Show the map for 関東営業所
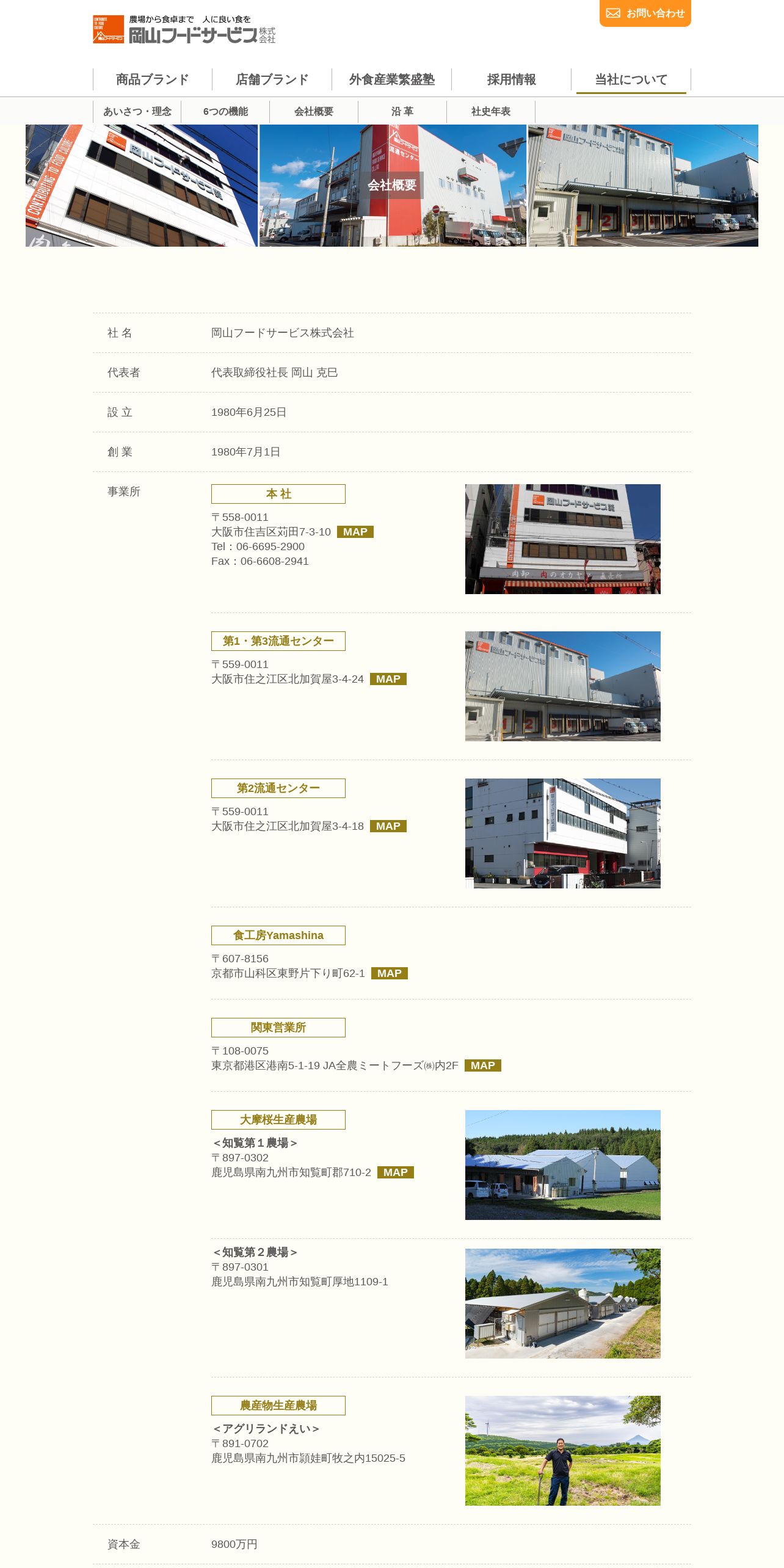784x1568 pixels. [483, 1065]
